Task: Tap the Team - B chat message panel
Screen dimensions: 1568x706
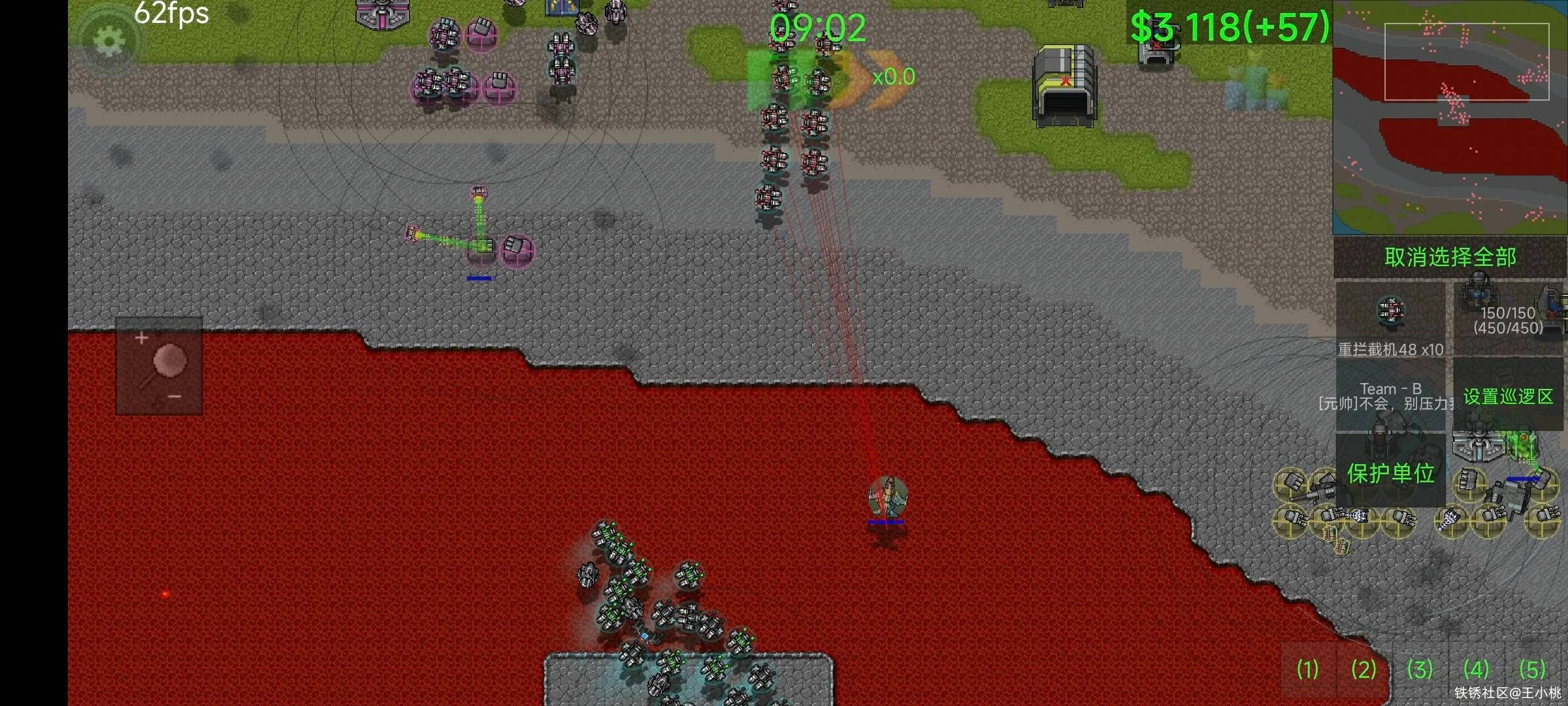Action: click(x=1390, y=396)
